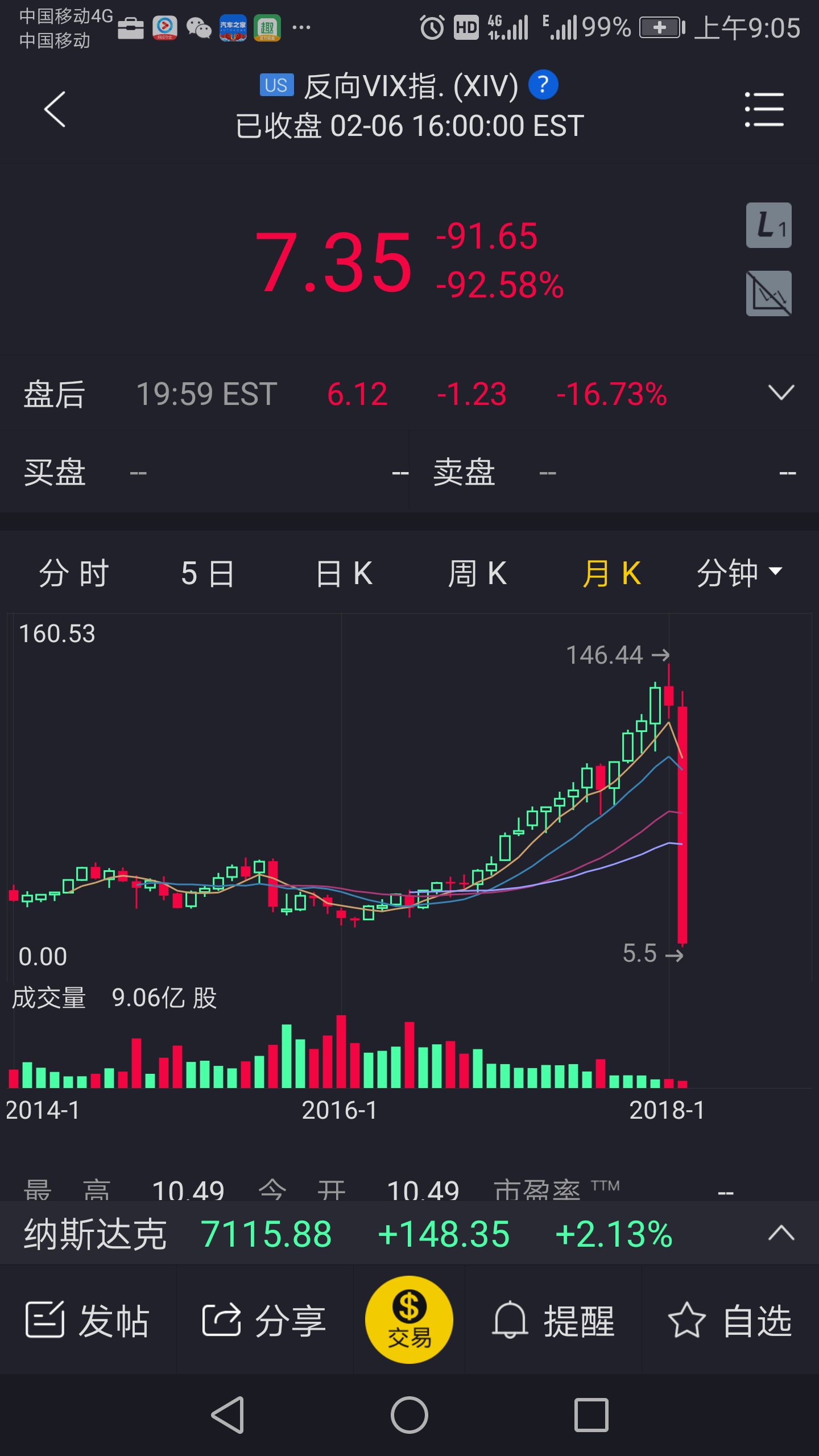Add XIV to 自选 watchlist
The width and height of the screenshot is (819, 1456).
coord(730,1321)
